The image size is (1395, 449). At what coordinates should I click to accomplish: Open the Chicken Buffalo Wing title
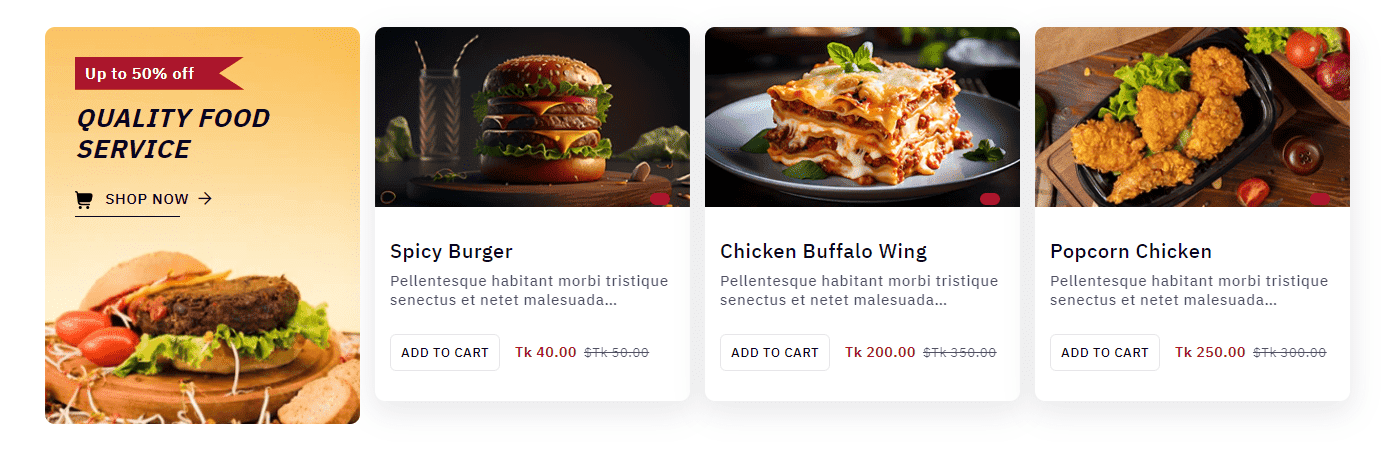[823, 251]
